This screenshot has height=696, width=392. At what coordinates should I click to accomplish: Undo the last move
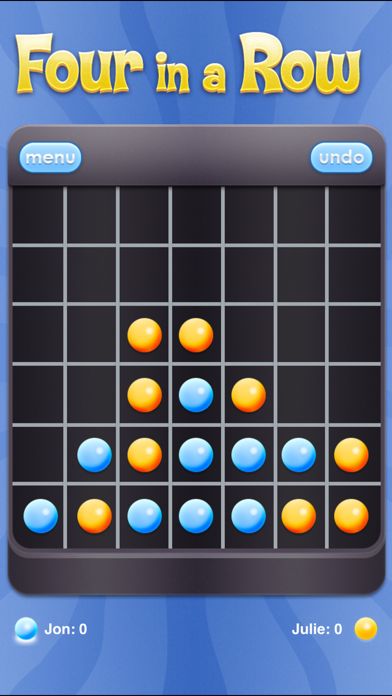coord(341,157)
